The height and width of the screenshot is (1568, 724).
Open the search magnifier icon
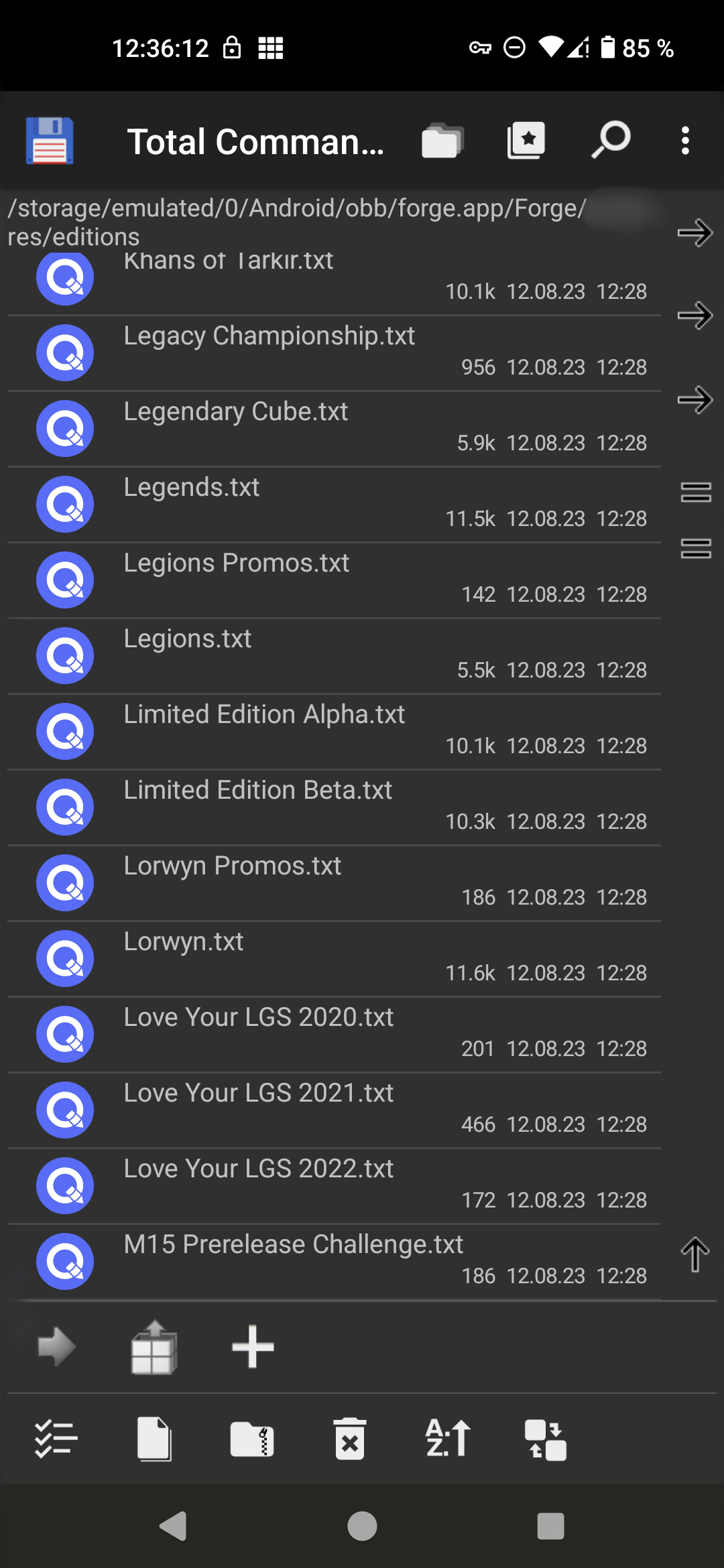coord(611,141)
